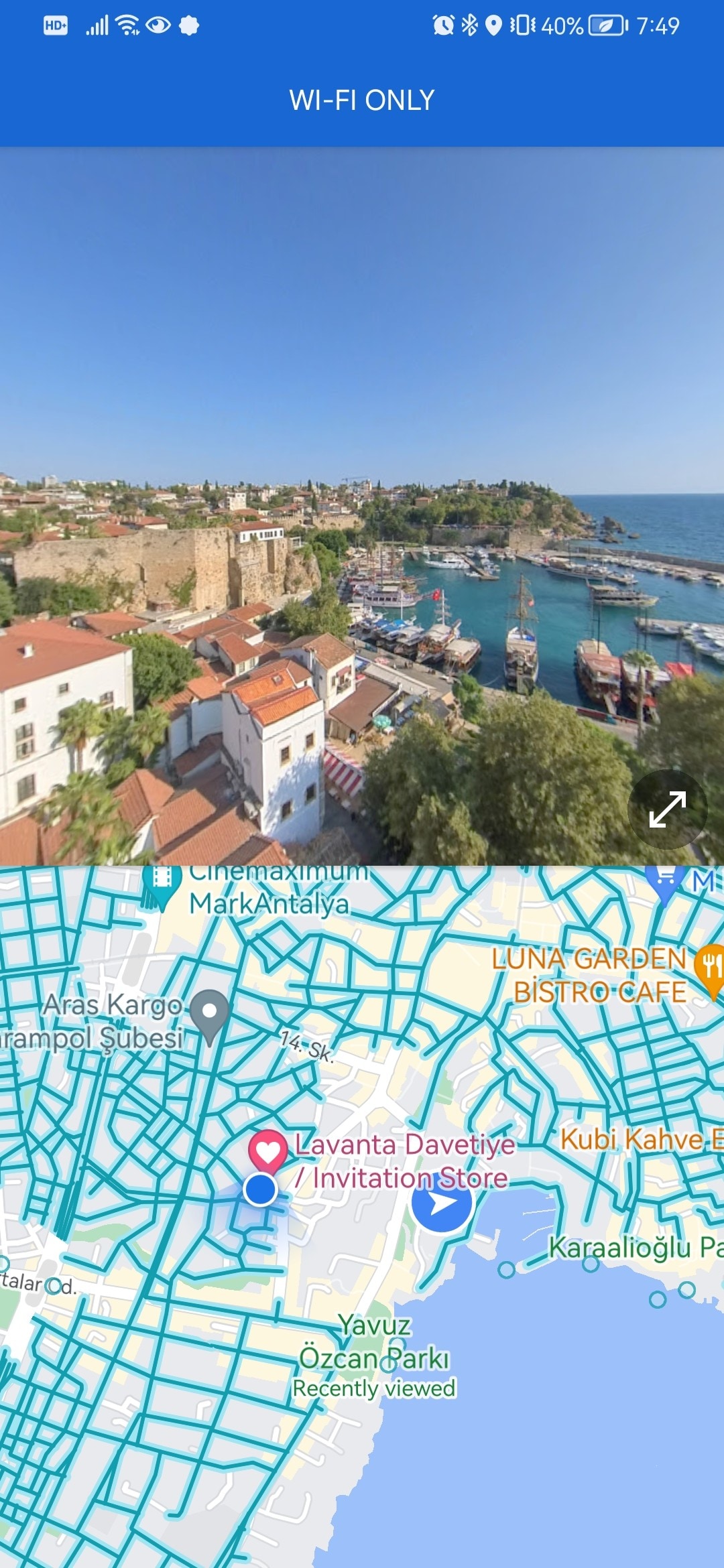This screenshot has height=1568, width=724.
Task: Expand the street view to fullscreen
Action: [667, 809]
